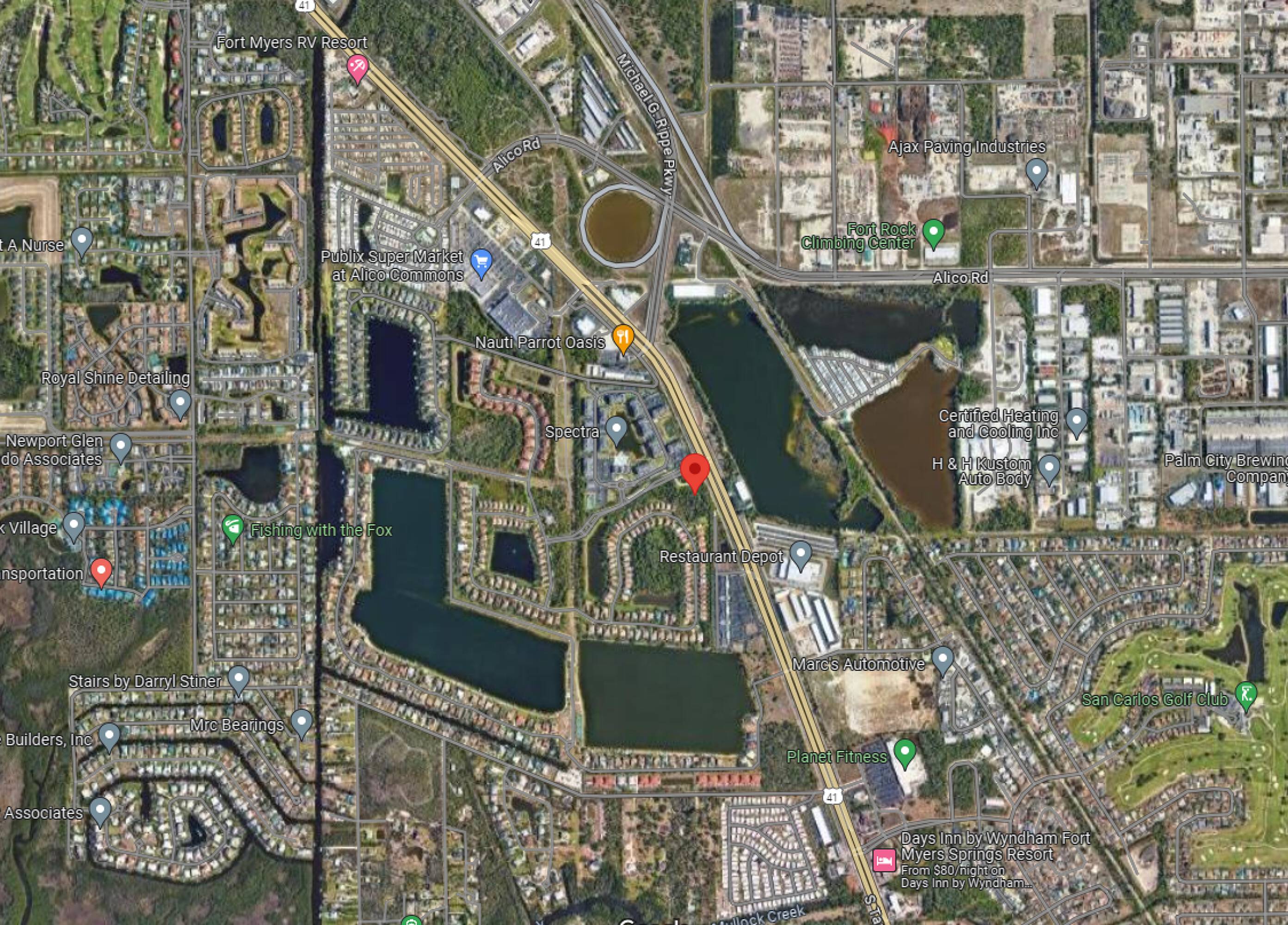Image resolution: width=1288 pixels, height=925 pixels.
Task: Select the Restaurant Depot pin
Action: 801,555
